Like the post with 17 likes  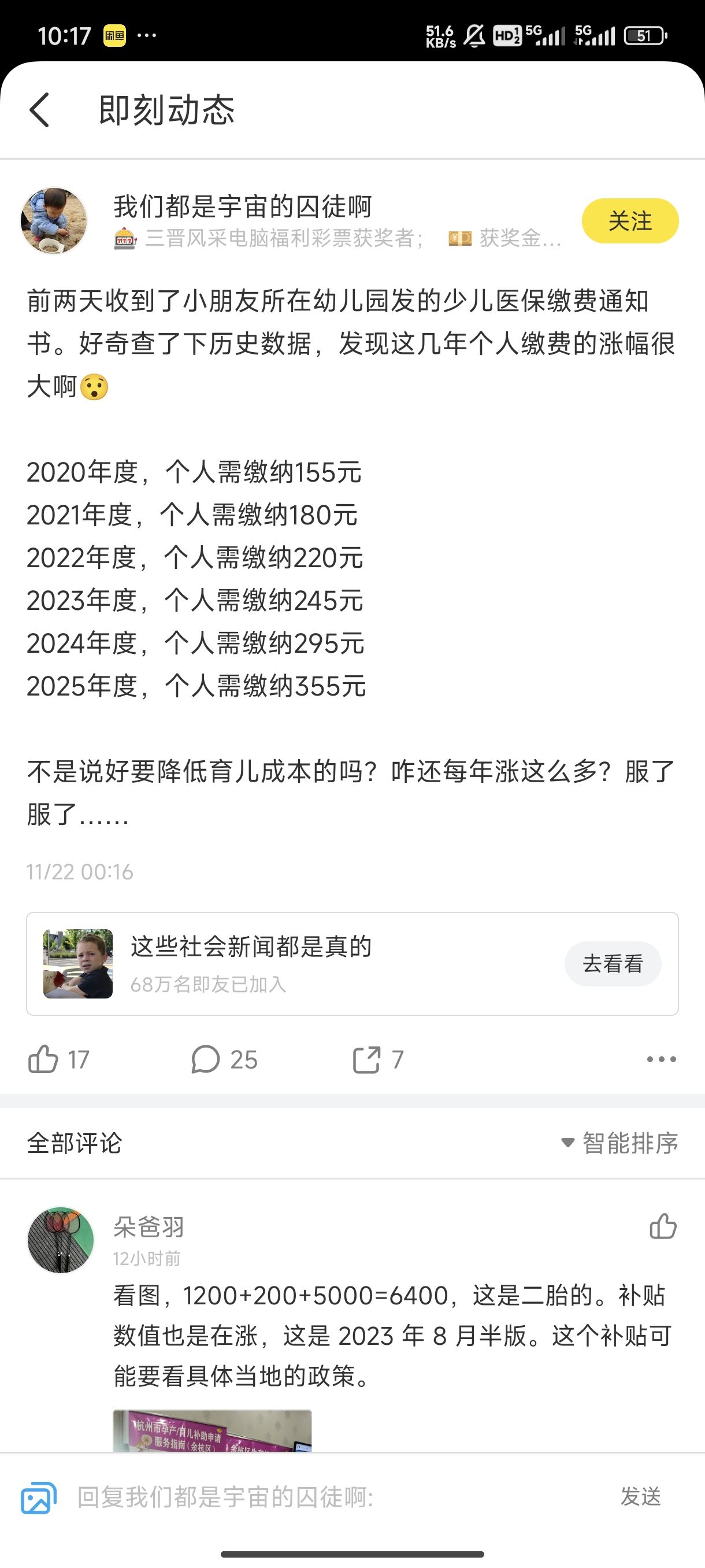(59, 1059)
